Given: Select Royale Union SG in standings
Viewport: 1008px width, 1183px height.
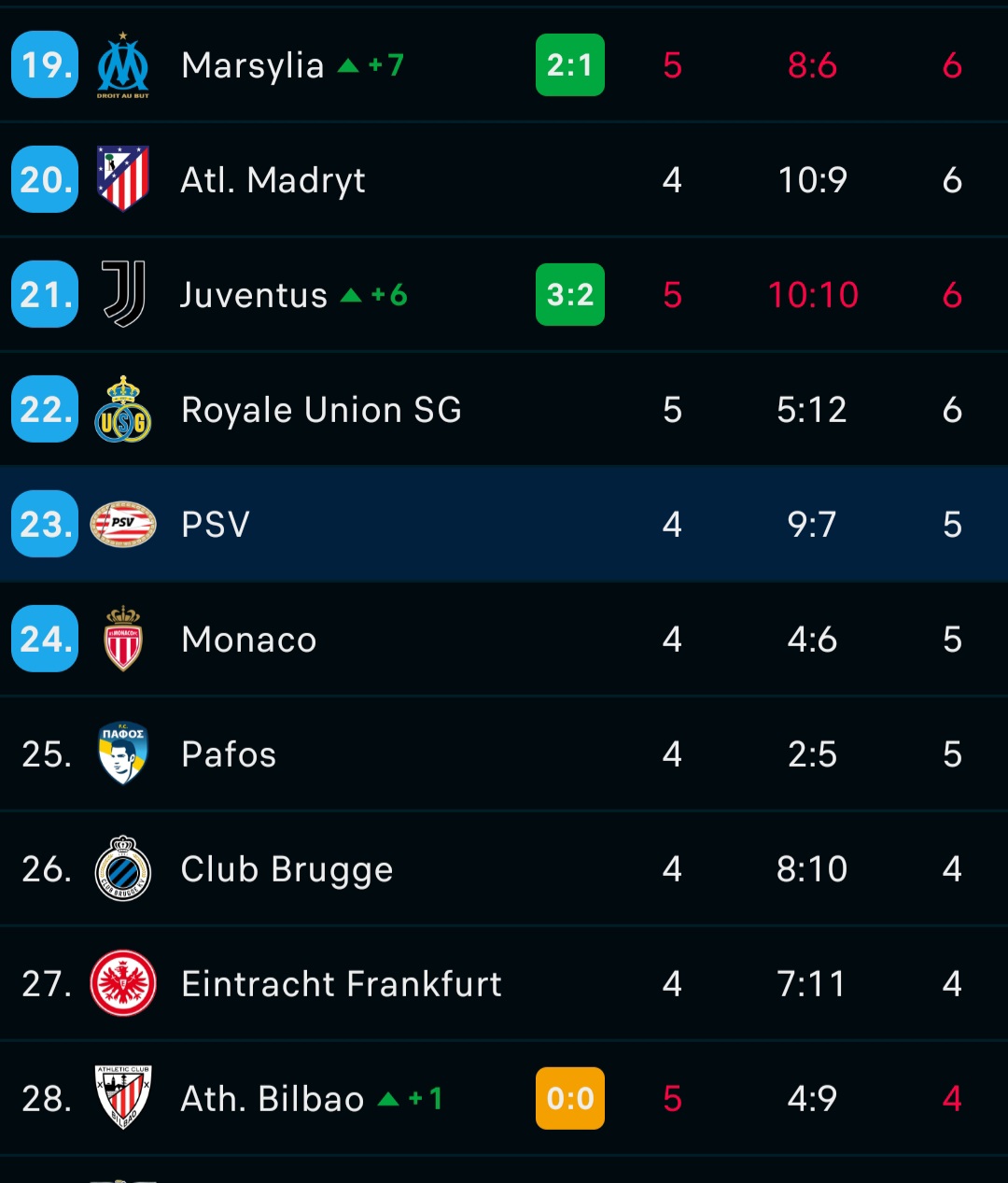Looking at the screenshot, I should (x=321, y=410).
